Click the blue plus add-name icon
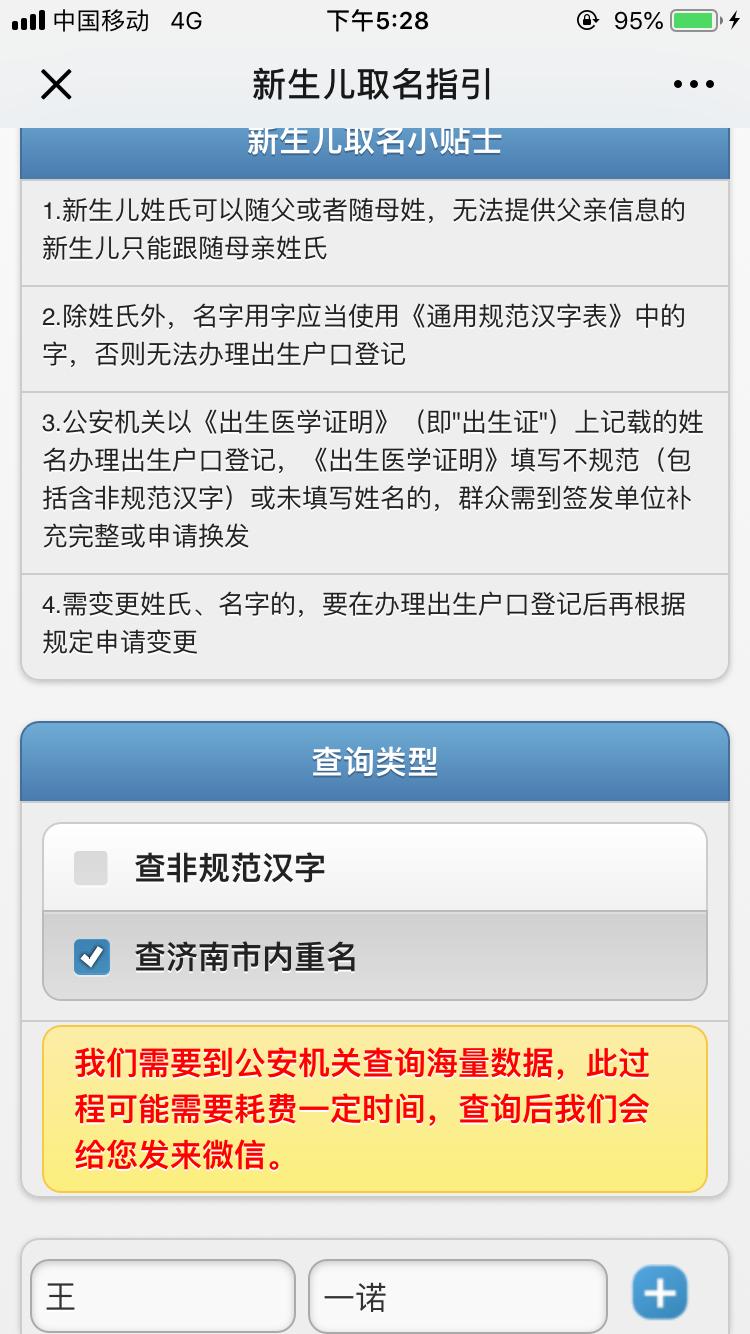750x1334 pixels. click(659, 1292)
